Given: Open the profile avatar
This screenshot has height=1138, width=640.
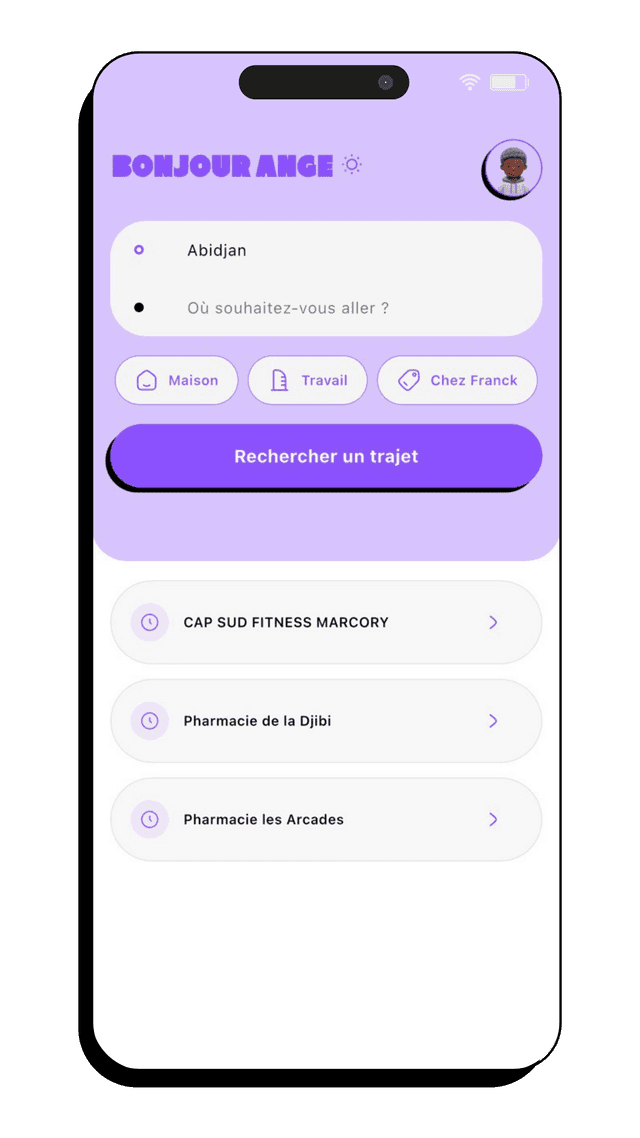Looking at the screenshot, I should click(x=513, y=170).
